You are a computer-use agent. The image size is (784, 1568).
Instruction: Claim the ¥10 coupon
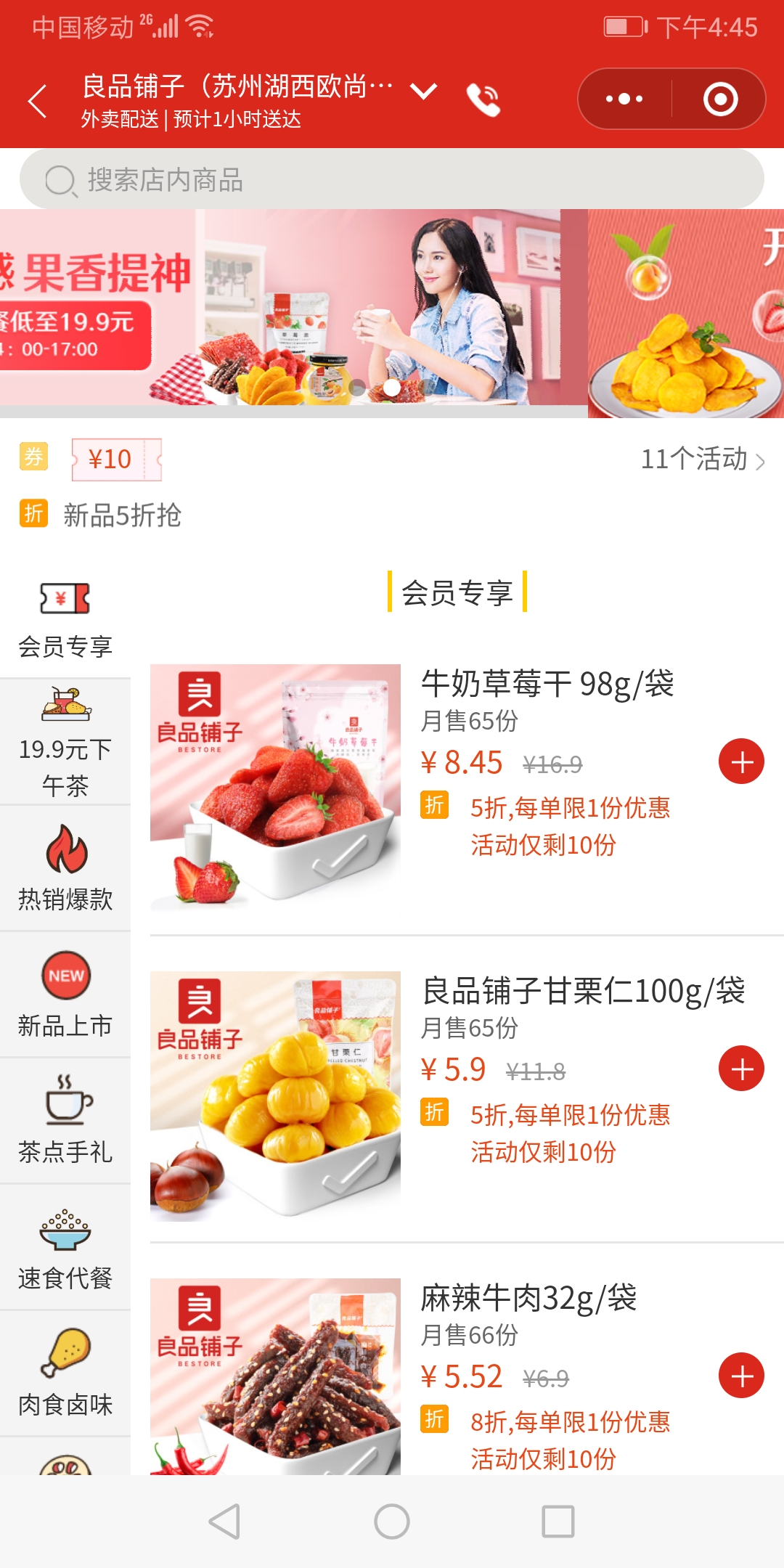pos(116,460)
